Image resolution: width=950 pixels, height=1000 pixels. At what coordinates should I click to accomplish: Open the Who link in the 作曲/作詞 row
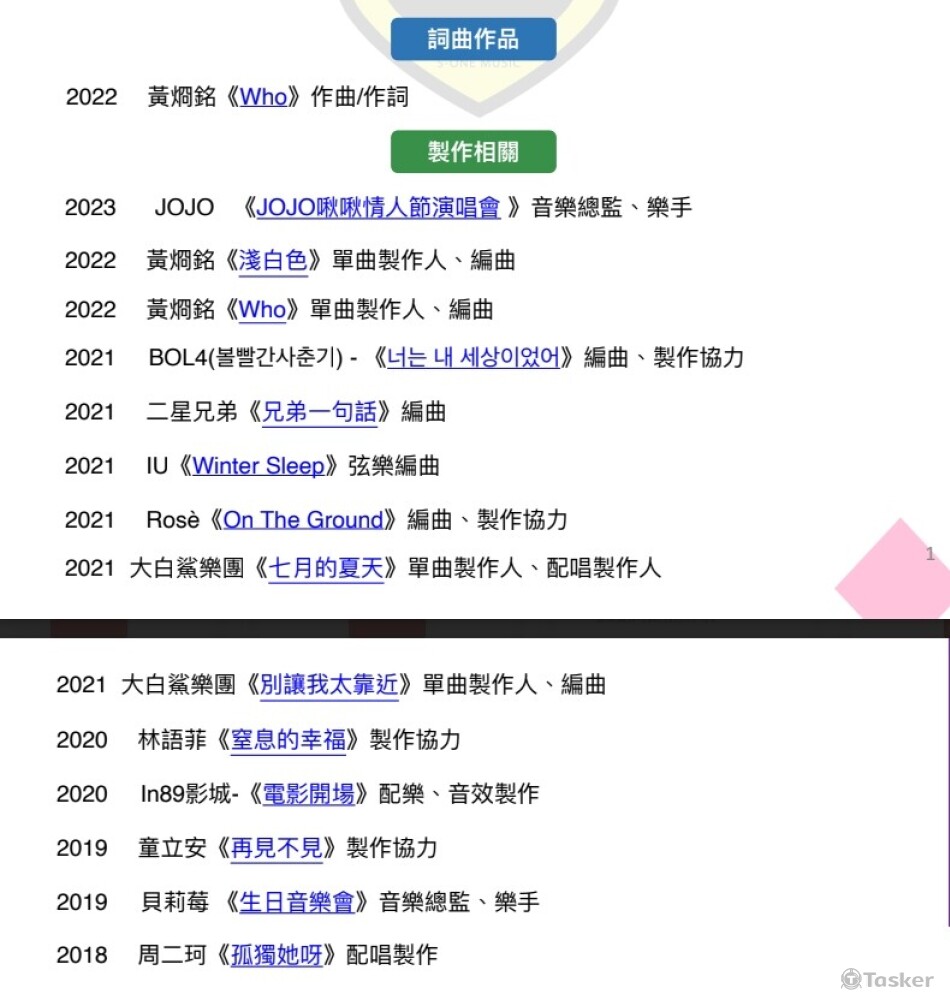(264, 97)
